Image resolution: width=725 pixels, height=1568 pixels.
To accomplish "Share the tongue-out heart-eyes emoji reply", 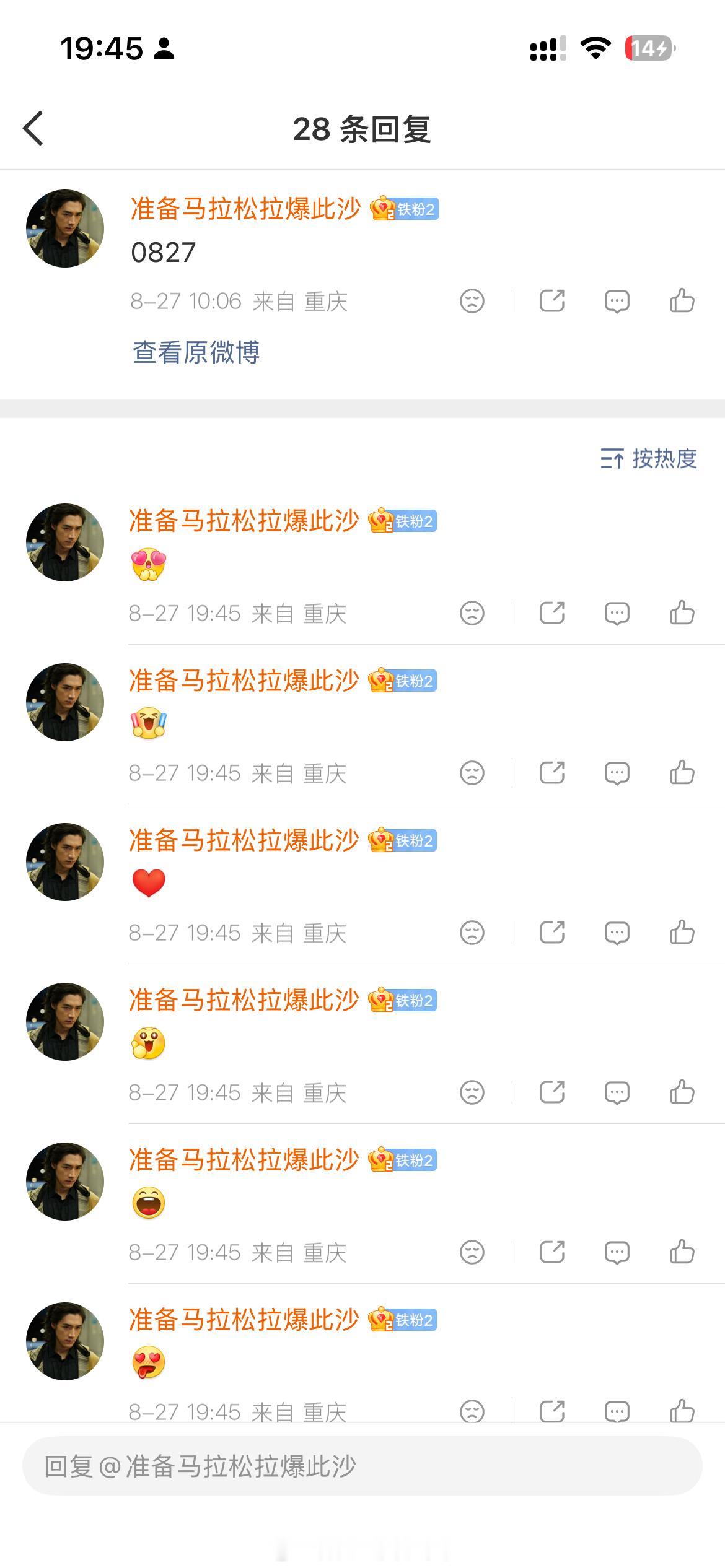I will (551, 1412).
